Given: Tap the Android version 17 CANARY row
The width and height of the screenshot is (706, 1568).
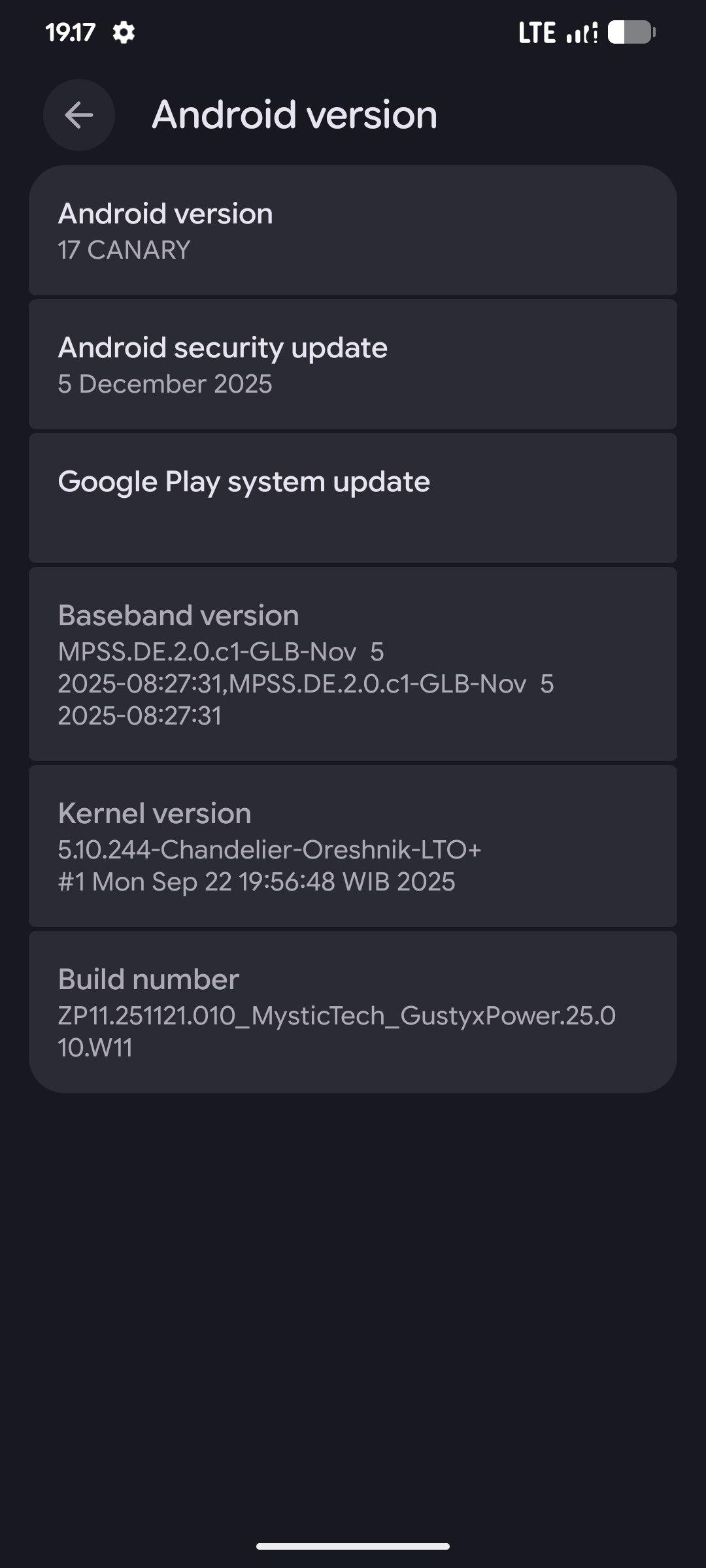Looking at the screenshot, I should 353,231.
